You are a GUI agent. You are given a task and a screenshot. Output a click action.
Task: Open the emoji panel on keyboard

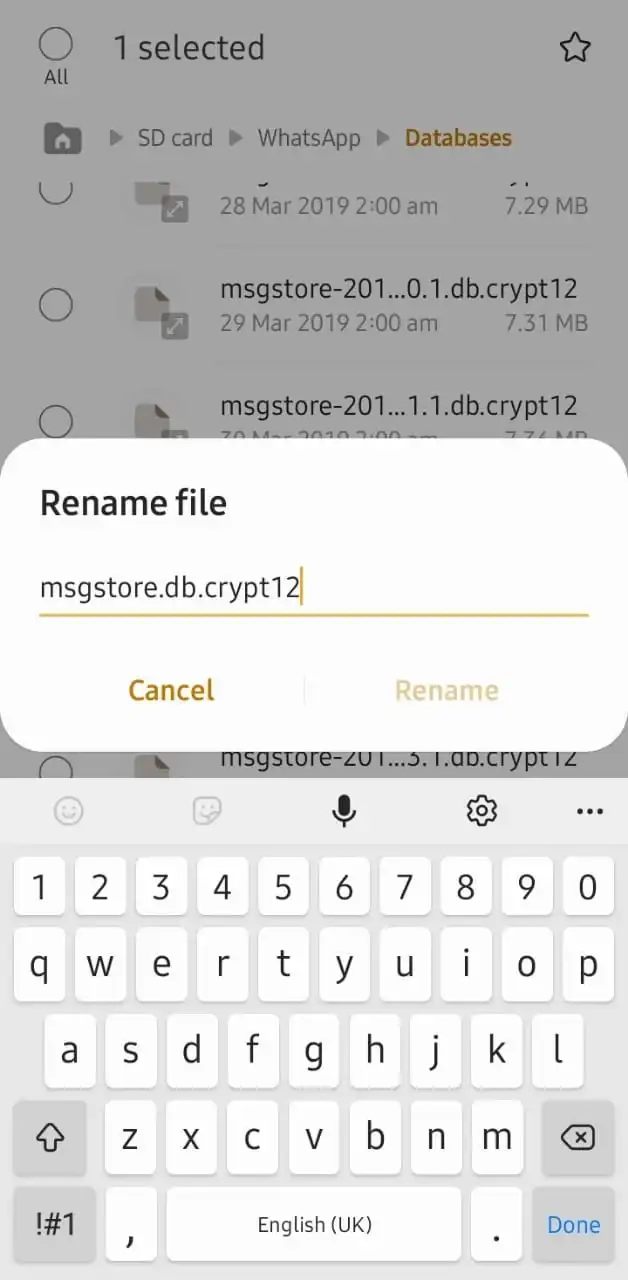click(68, 811)
